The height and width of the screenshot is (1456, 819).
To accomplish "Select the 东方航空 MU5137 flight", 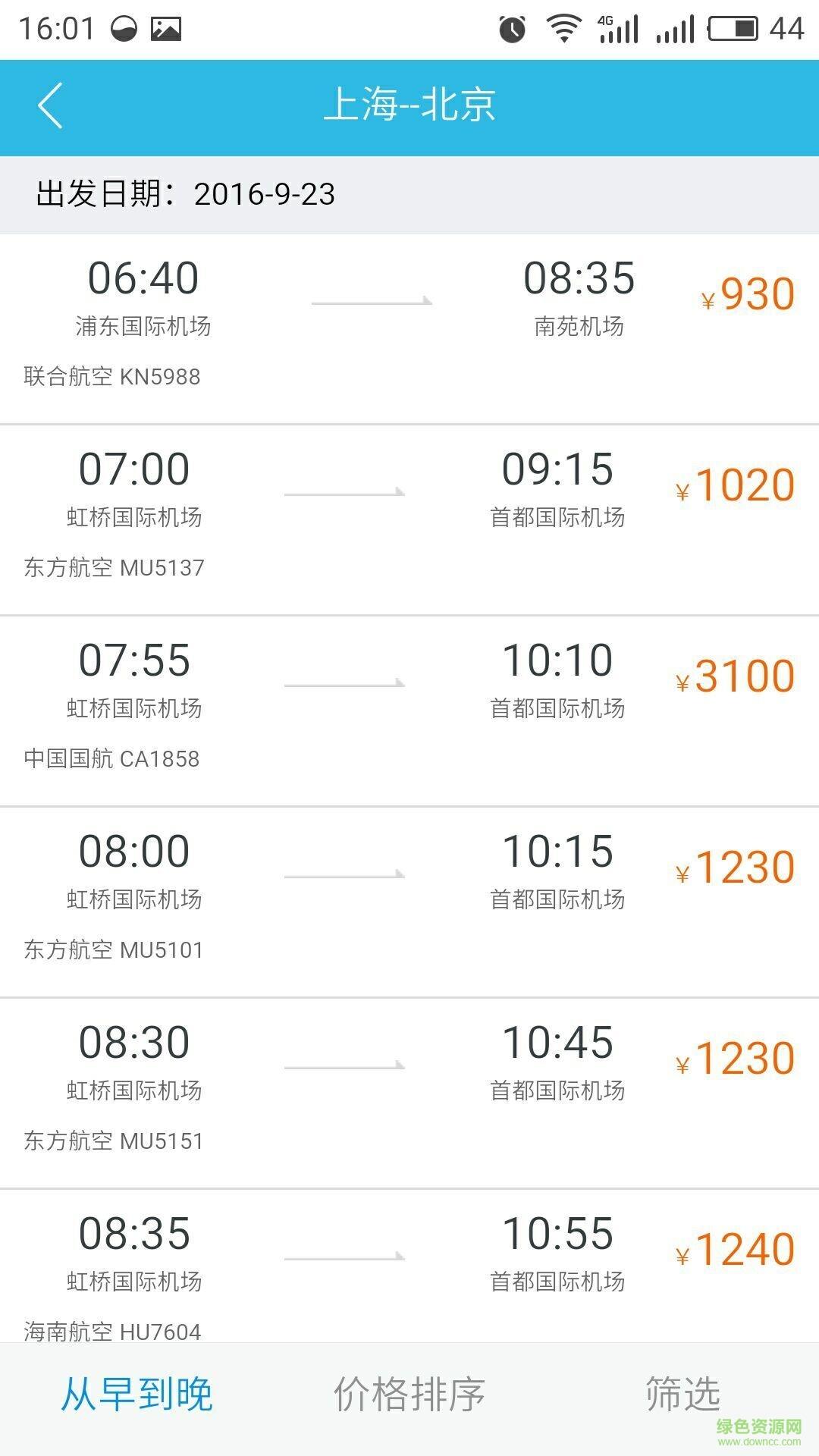I will pos(409,520).
